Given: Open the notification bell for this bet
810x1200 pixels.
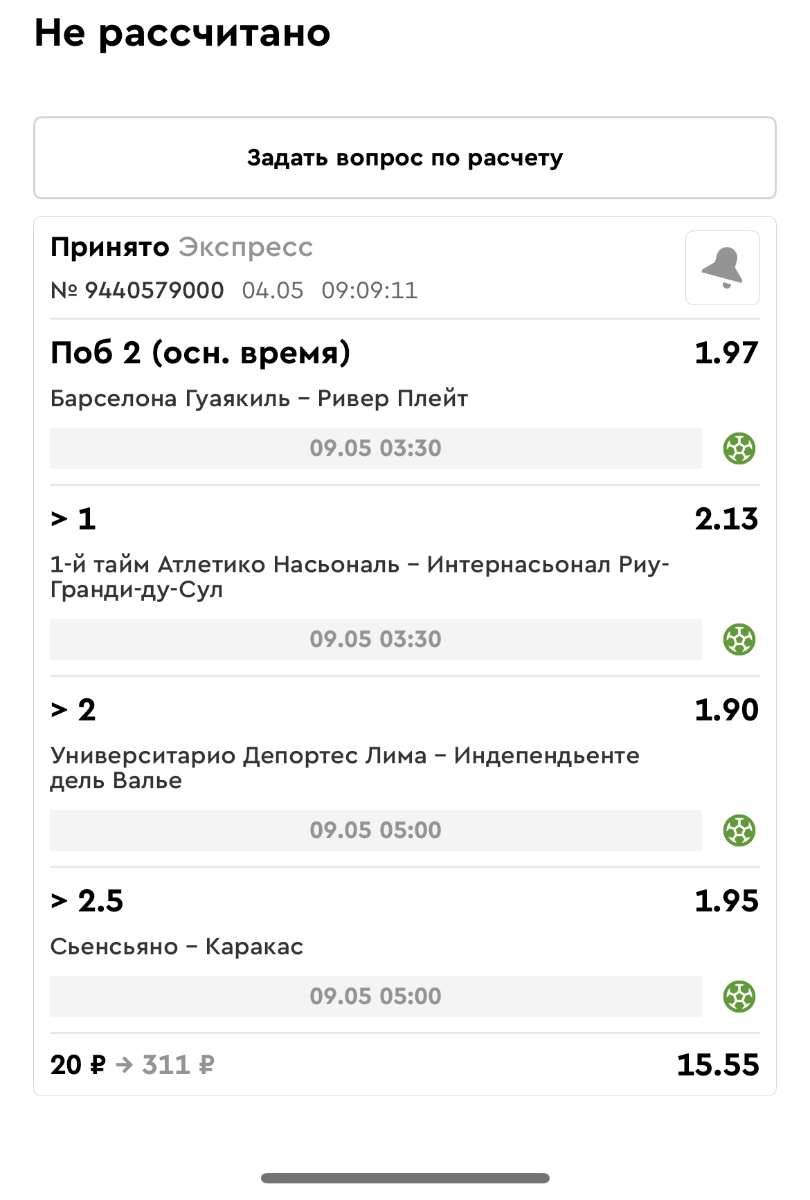Looking at the screenshot, I should click(x=722, y=267).
